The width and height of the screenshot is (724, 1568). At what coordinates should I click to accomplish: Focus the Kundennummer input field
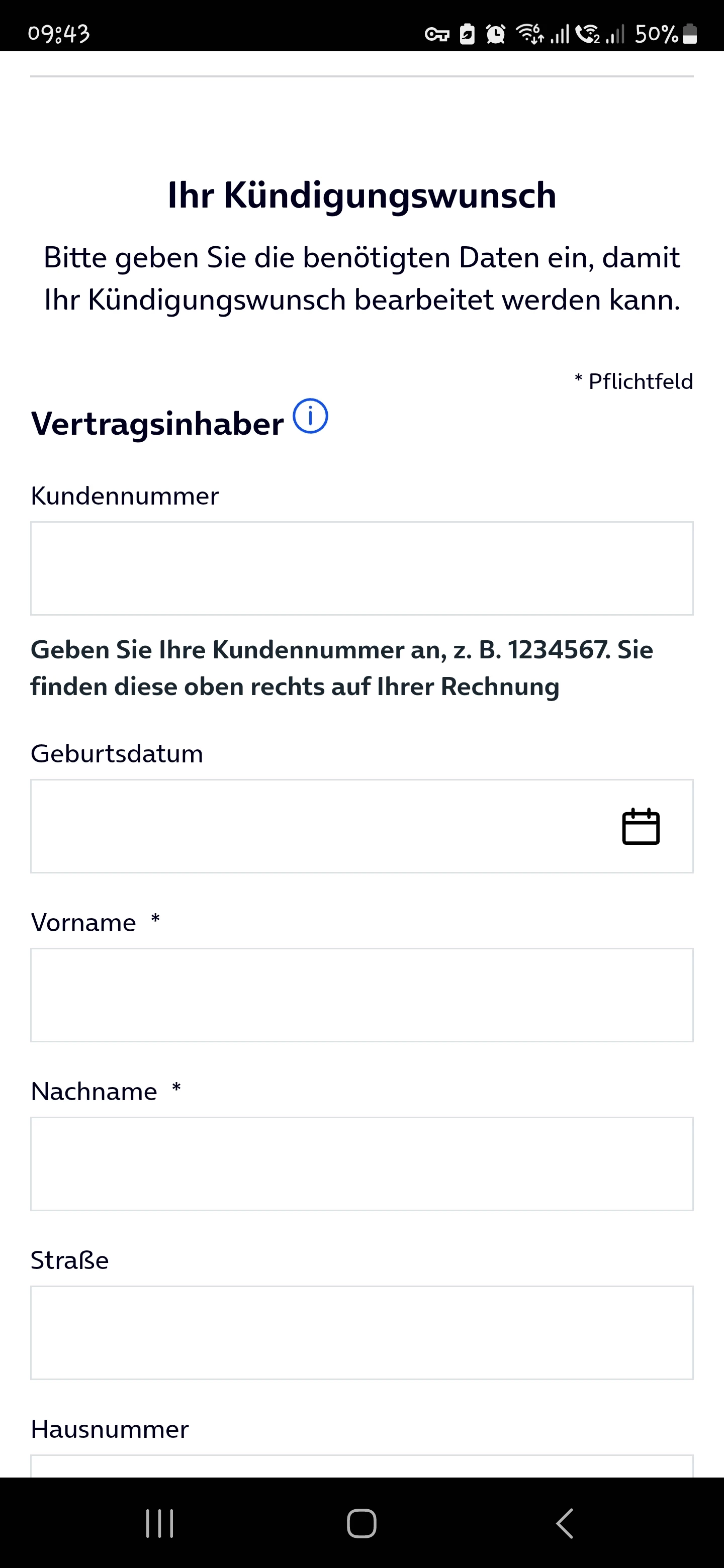[x=361, y=568]
